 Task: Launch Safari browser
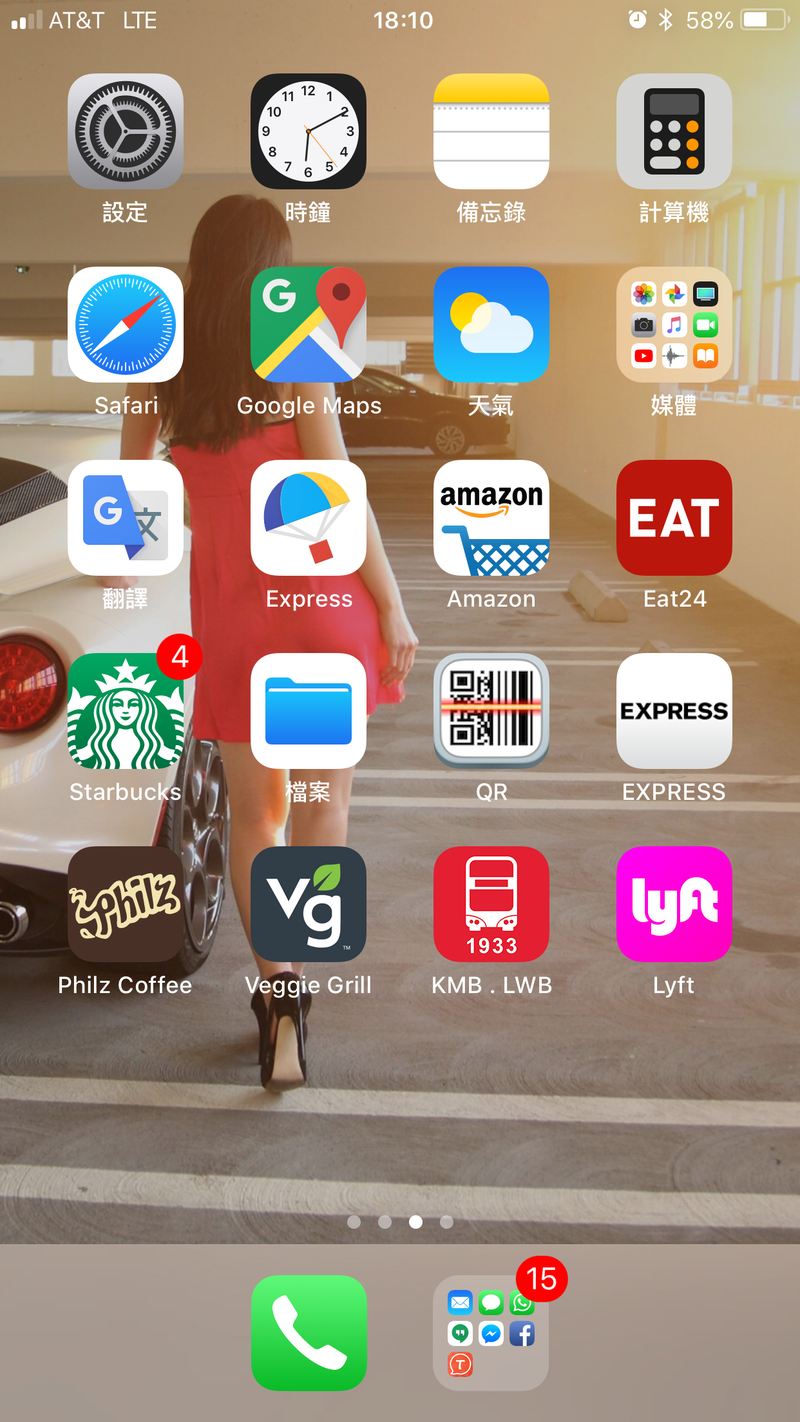125,325
